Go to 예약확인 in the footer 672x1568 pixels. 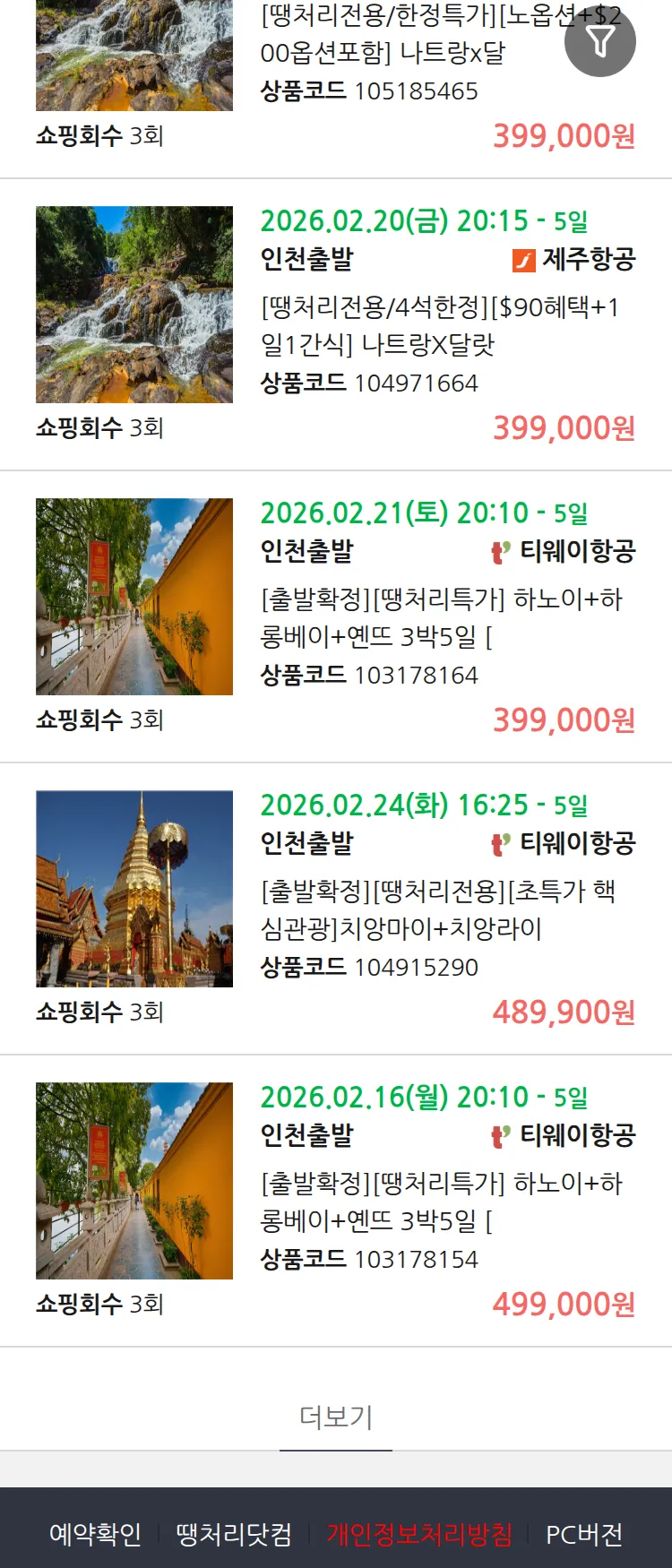point(95,1534)
